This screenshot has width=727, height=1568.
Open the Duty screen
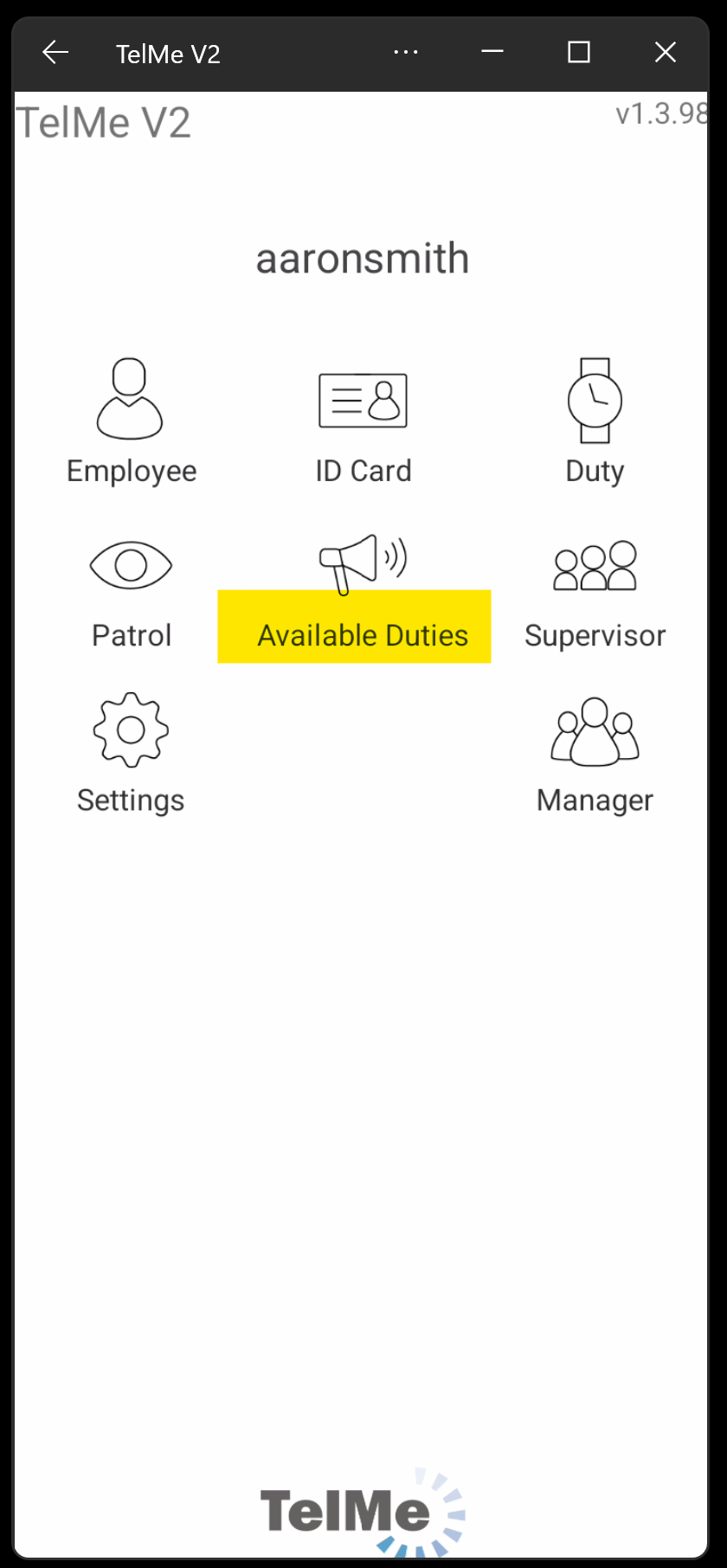(x=595, y=421)
